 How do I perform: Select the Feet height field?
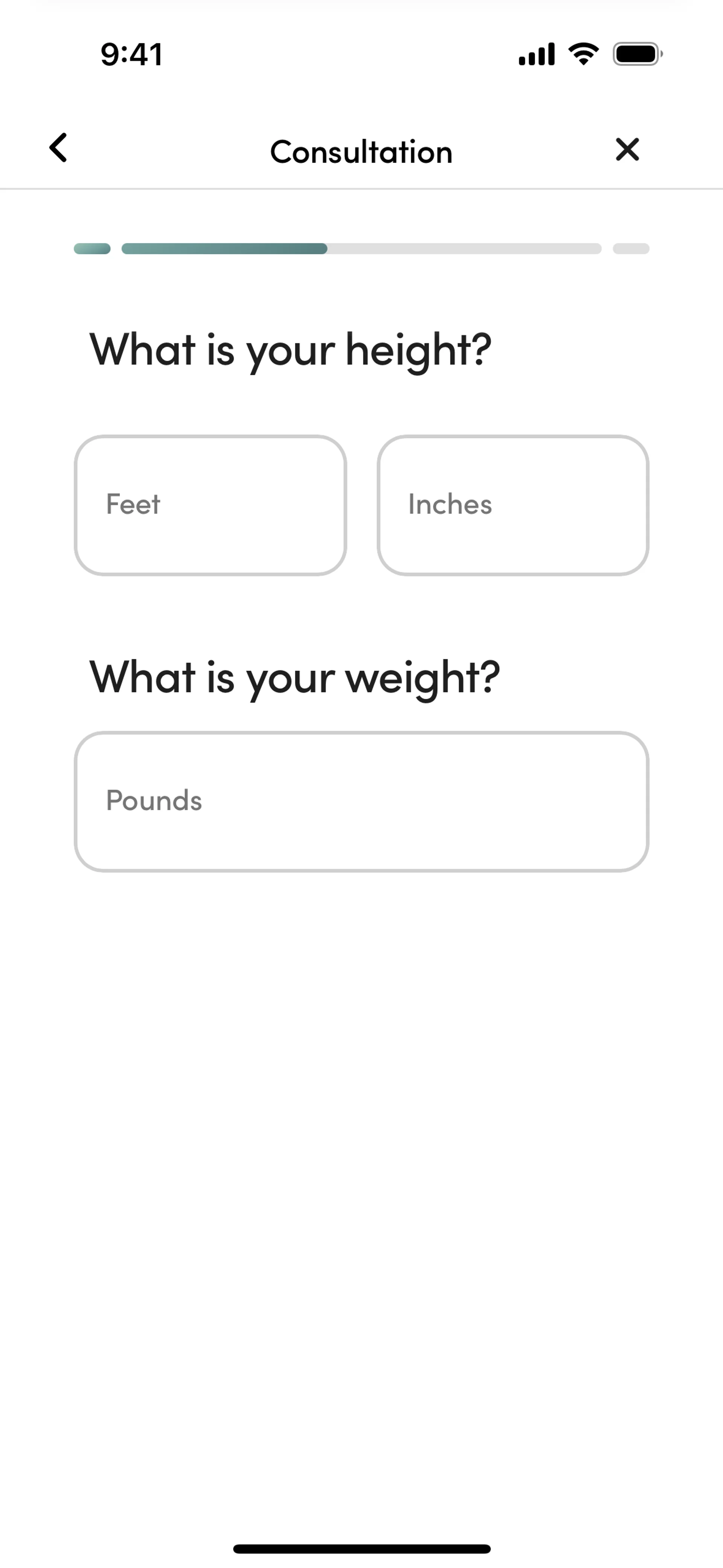click(x=210, y=504)
